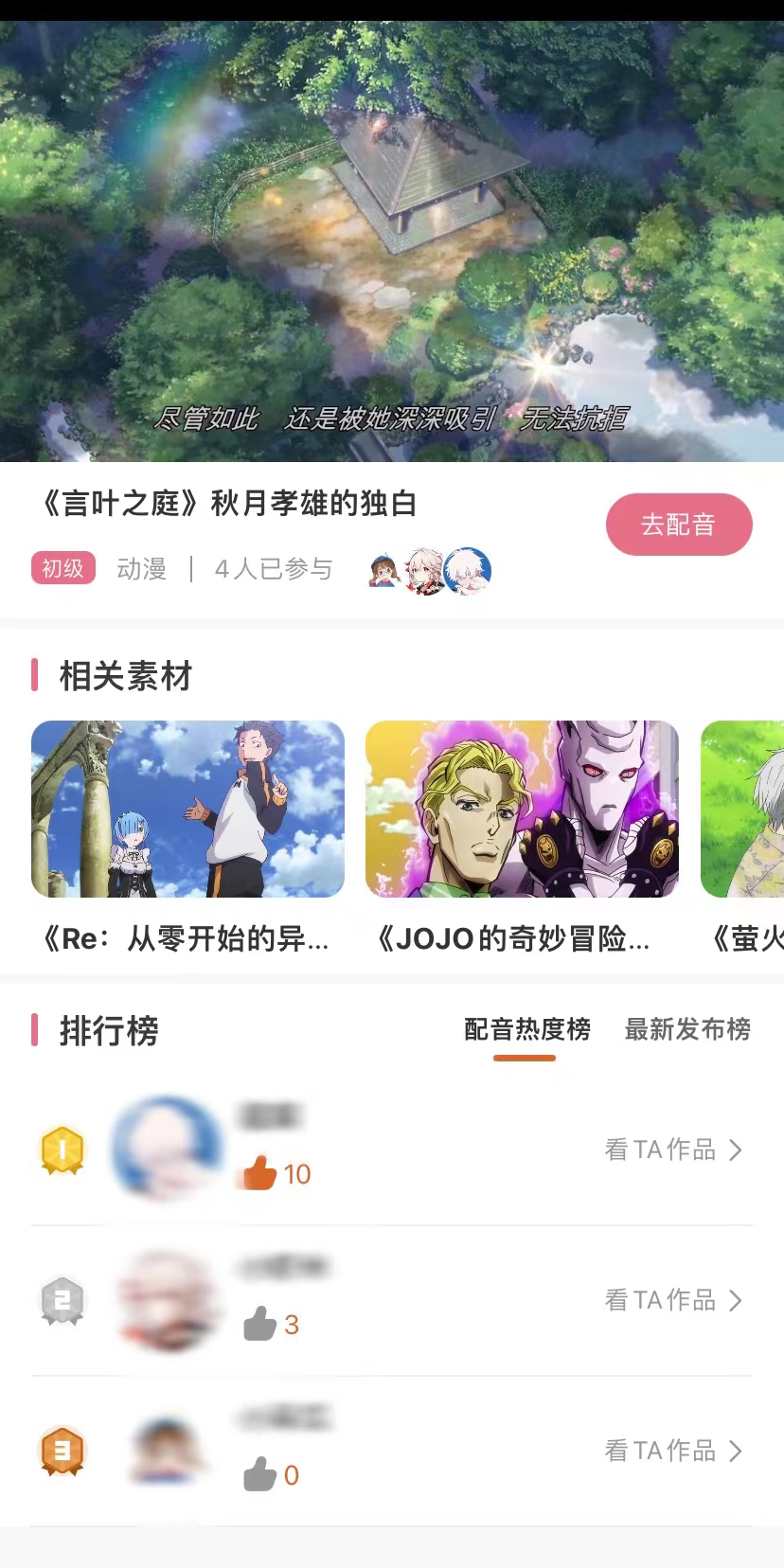Viewport: 784px width, 1568px height.
Task: Like the rank 3 dubbing with 0 likes
Action: [x=259, y=1474]
